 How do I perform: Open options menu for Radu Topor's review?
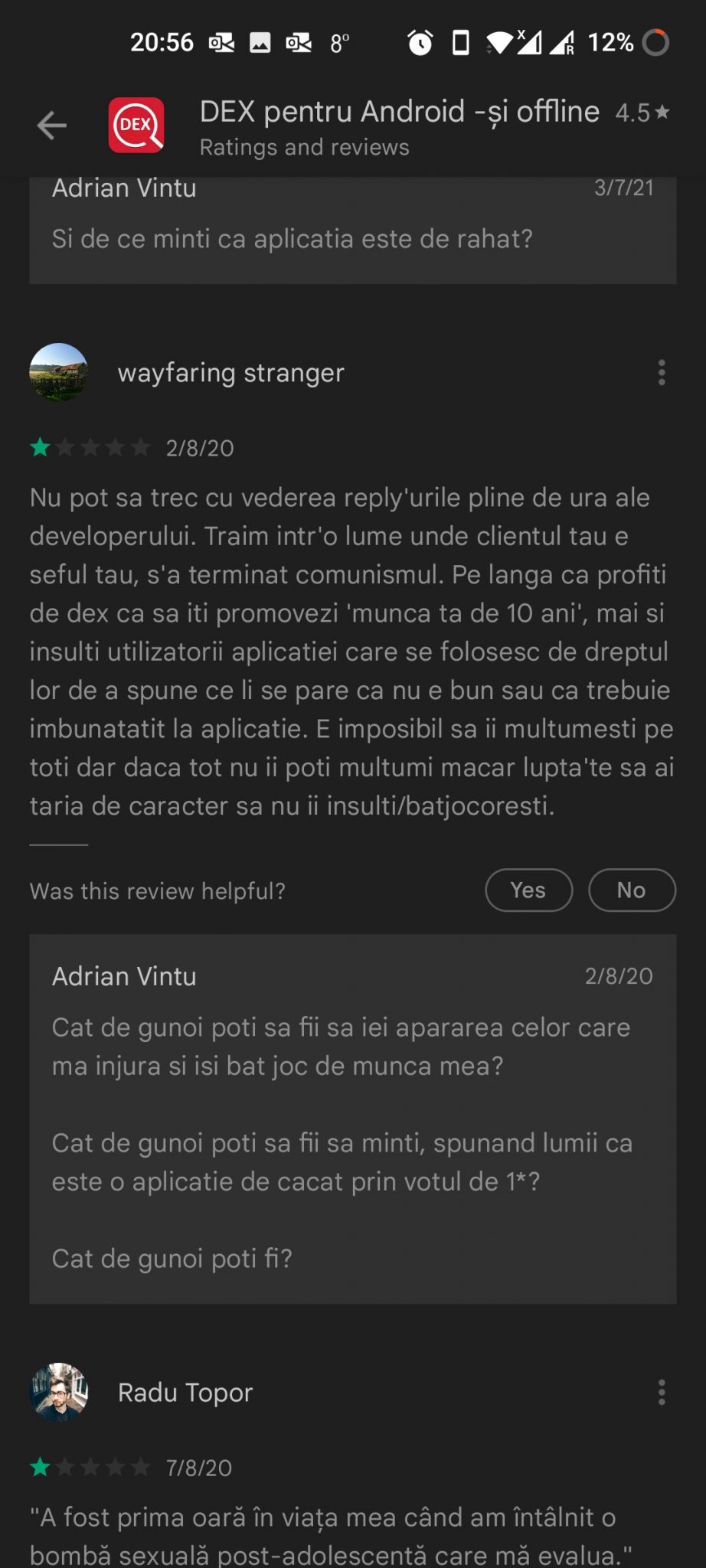[x=662, y=1393]
